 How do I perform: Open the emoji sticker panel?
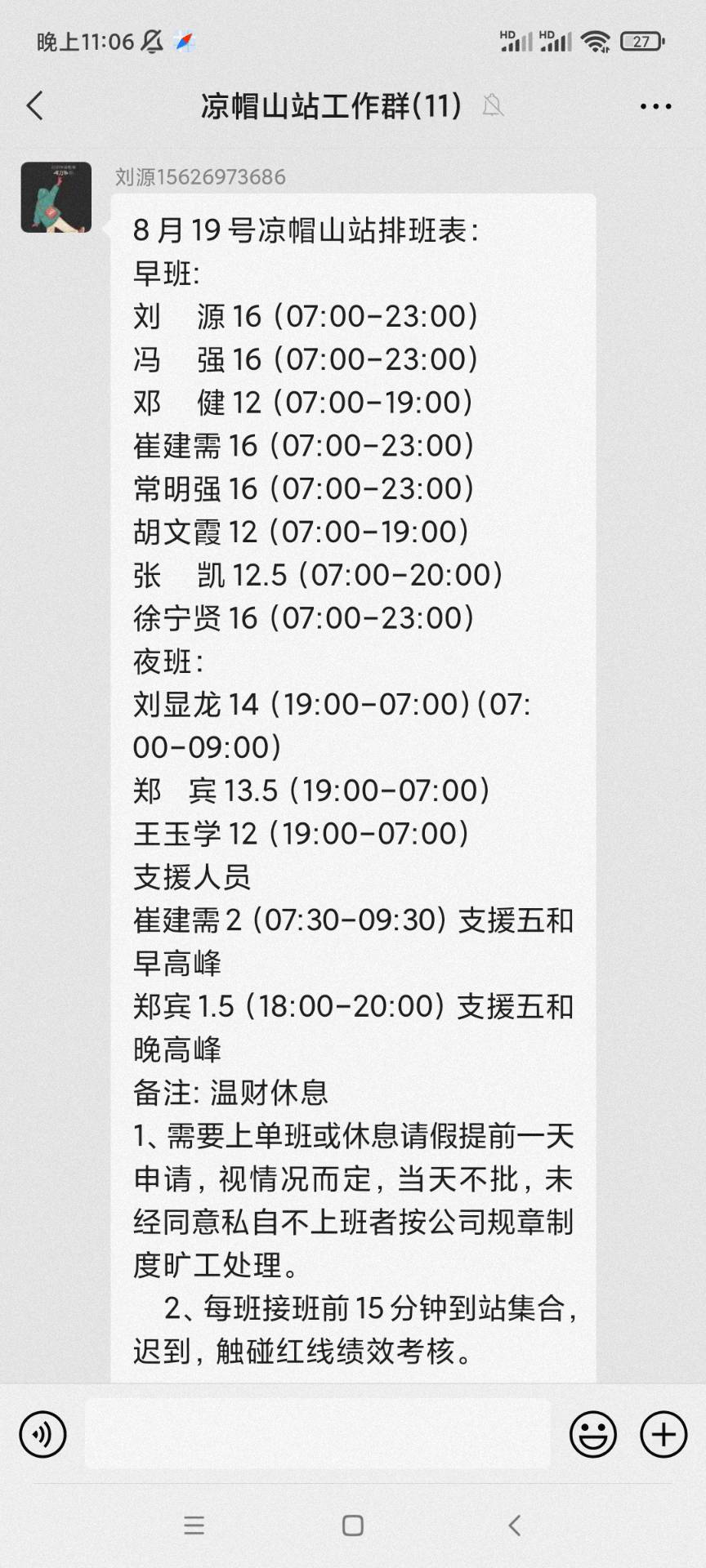[x=592, y=1434]
